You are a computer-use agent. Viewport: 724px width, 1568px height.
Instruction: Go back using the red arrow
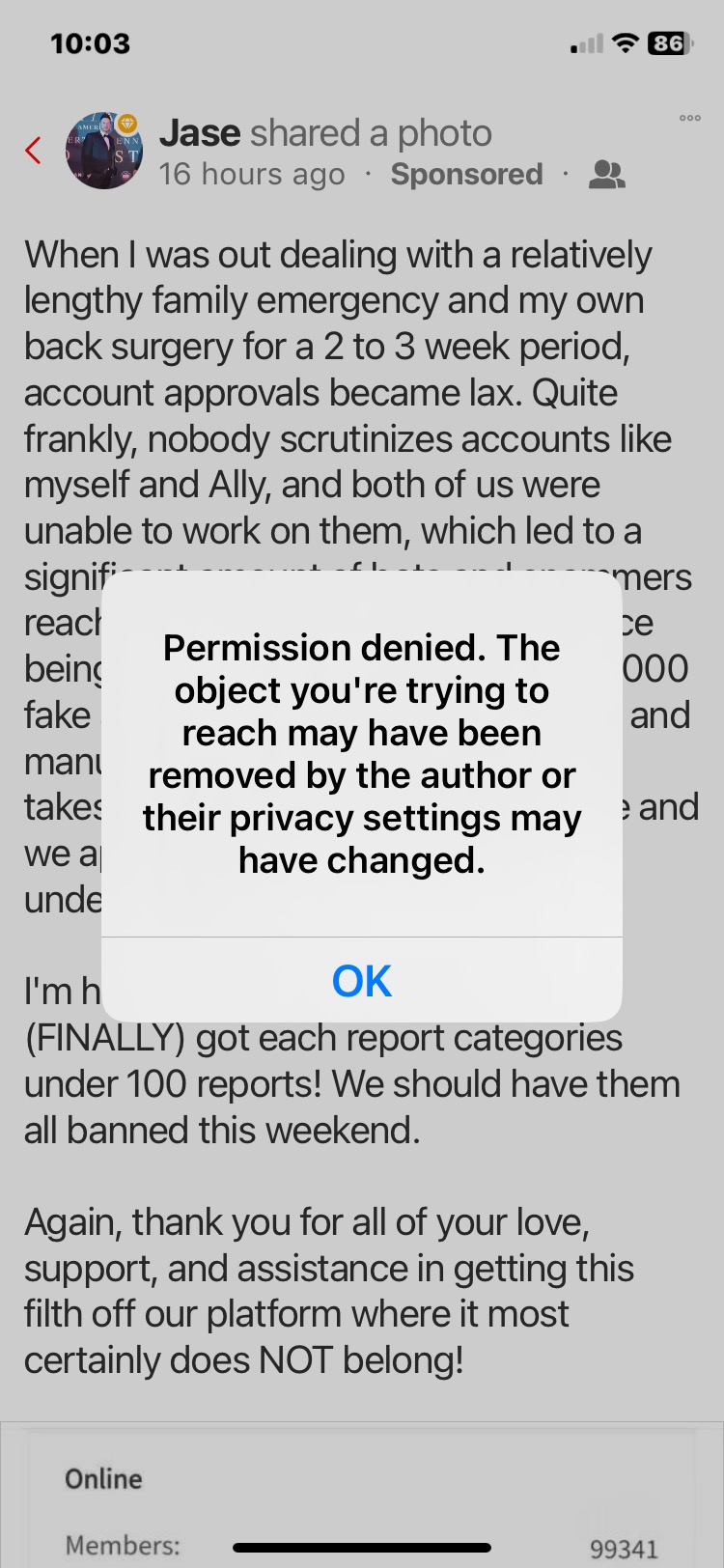tap(34, 151)
